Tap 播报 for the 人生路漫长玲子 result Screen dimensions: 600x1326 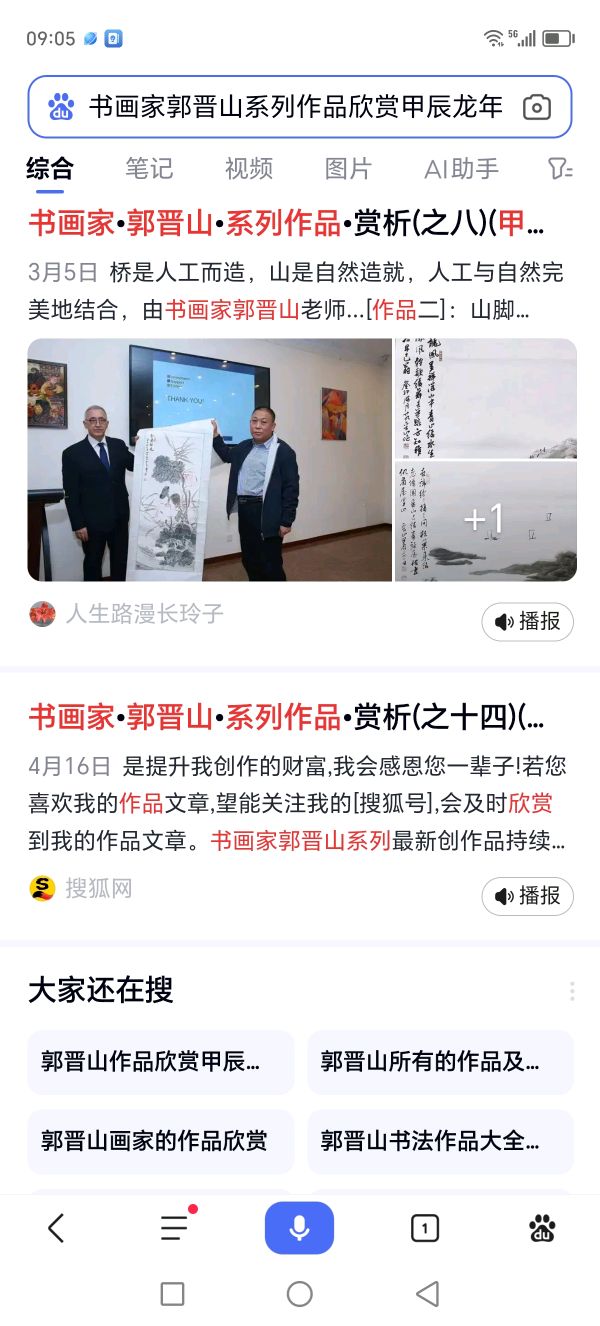(x=527, y=622)
